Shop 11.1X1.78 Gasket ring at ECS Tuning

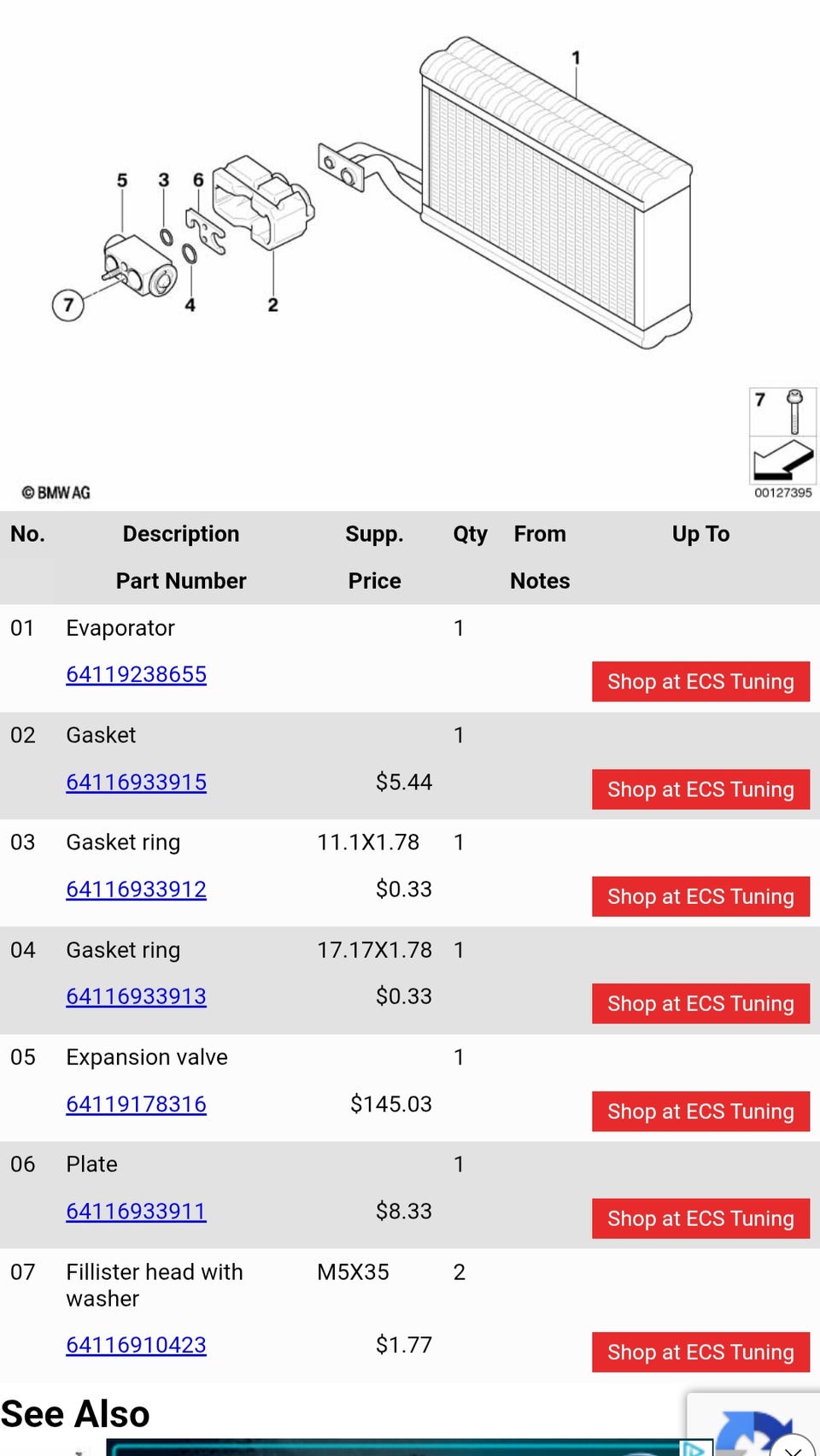click(700, 896)
